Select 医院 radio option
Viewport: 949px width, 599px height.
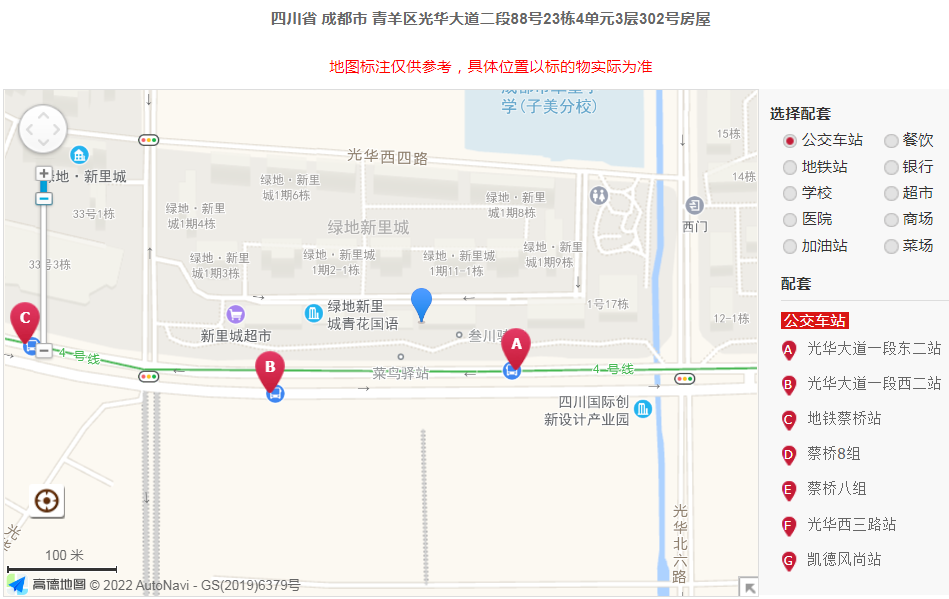(790, 219)
